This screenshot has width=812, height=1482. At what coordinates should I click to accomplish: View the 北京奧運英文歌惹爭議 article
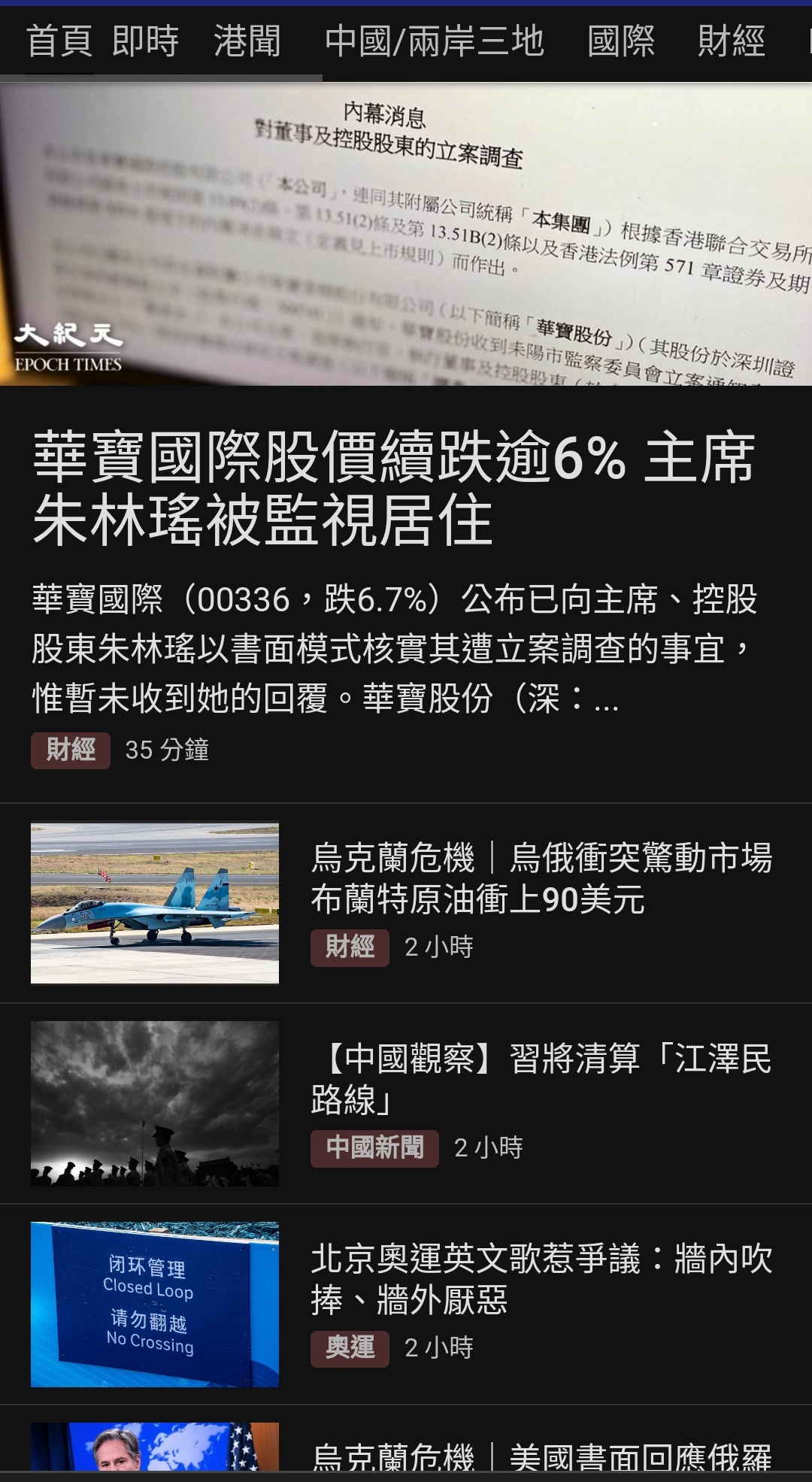pos(541,1279)
